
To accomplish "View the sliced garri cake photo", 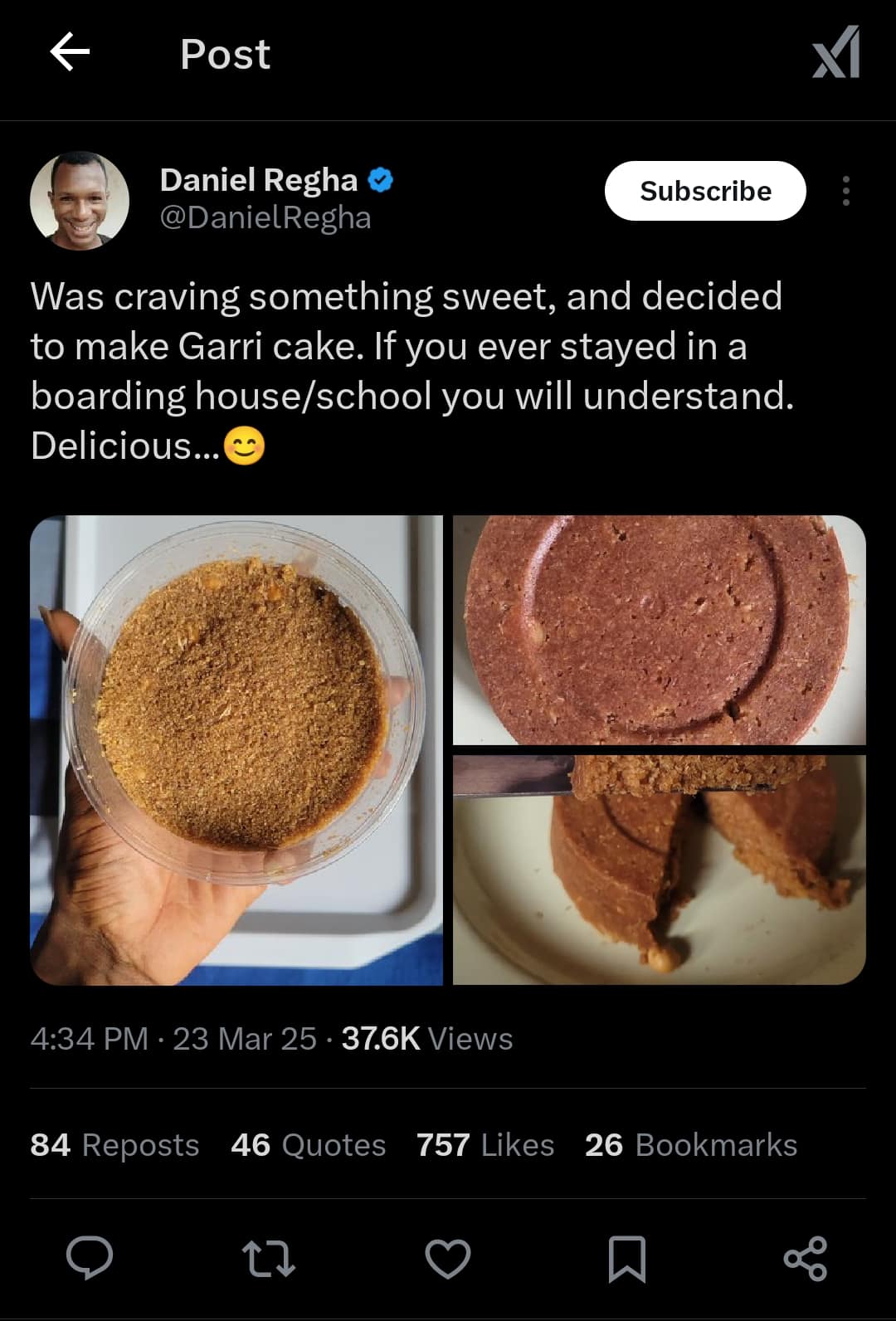I will [x=659, y=870].
